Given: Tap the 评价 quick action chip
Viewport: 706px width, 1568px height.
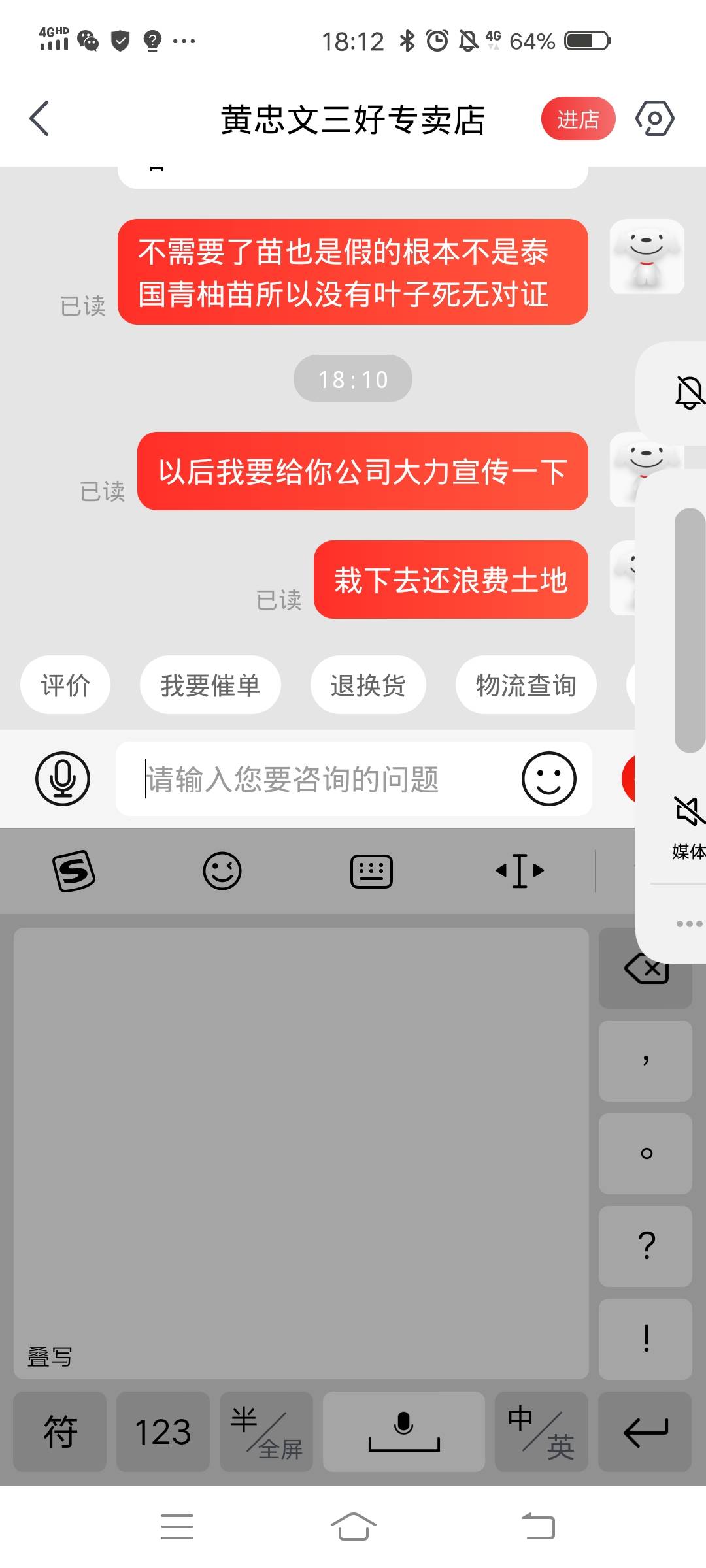Looking at the screenshot, I should pyautogui.click(x=65, y=685).
